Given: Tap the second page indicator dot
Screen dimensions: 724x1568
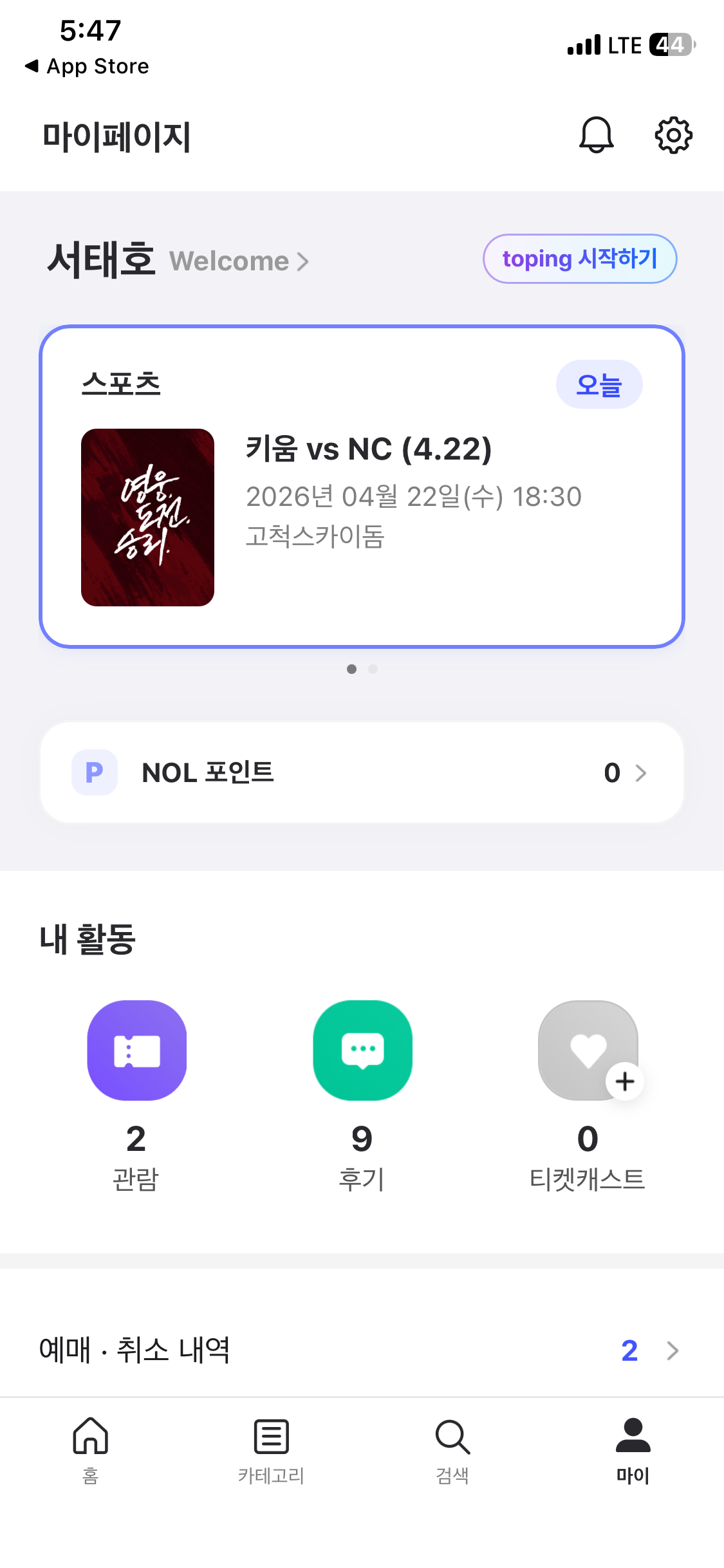Looking at the screenshot, I should pos(373,669).
